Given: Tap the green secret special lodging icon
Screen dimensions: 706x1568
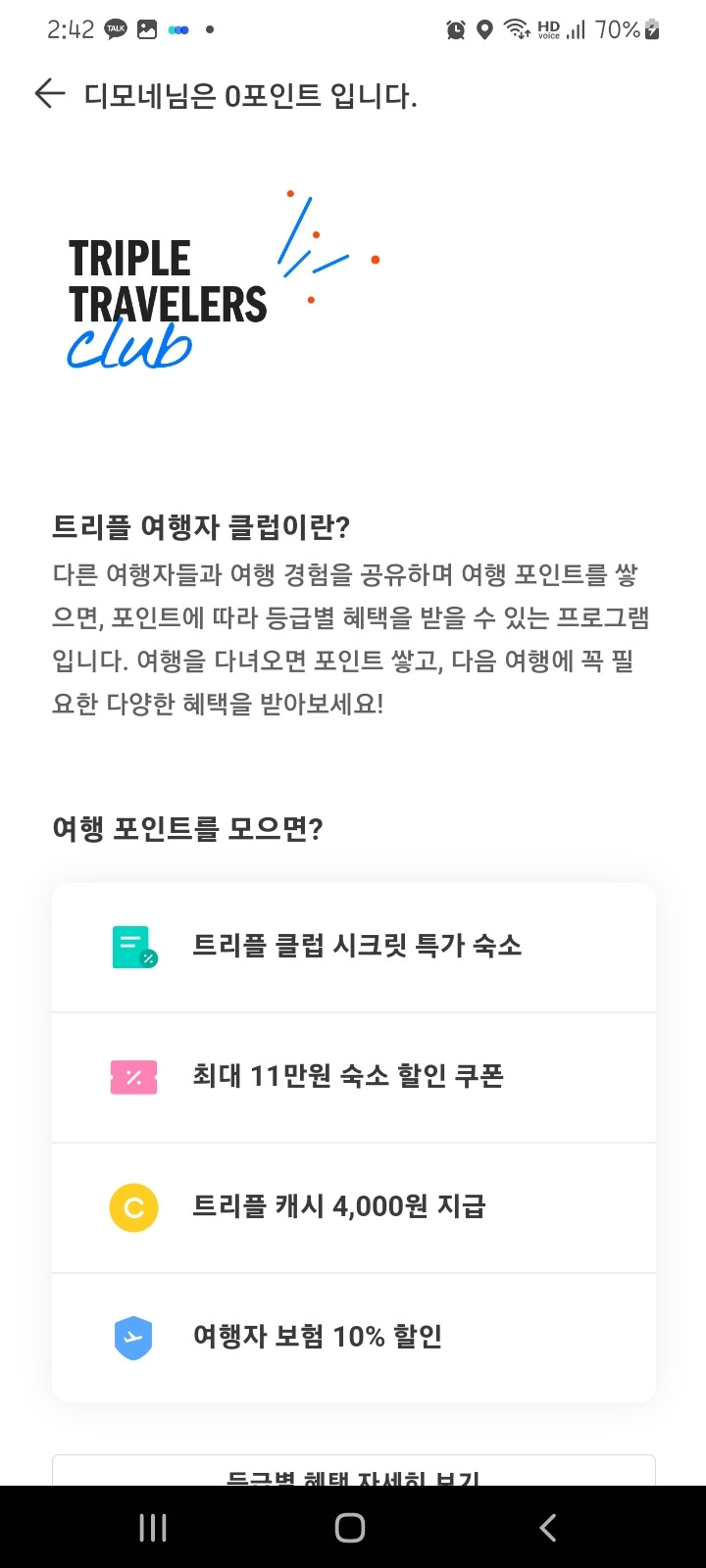Looking at the screenshot, I should [133, 946].
